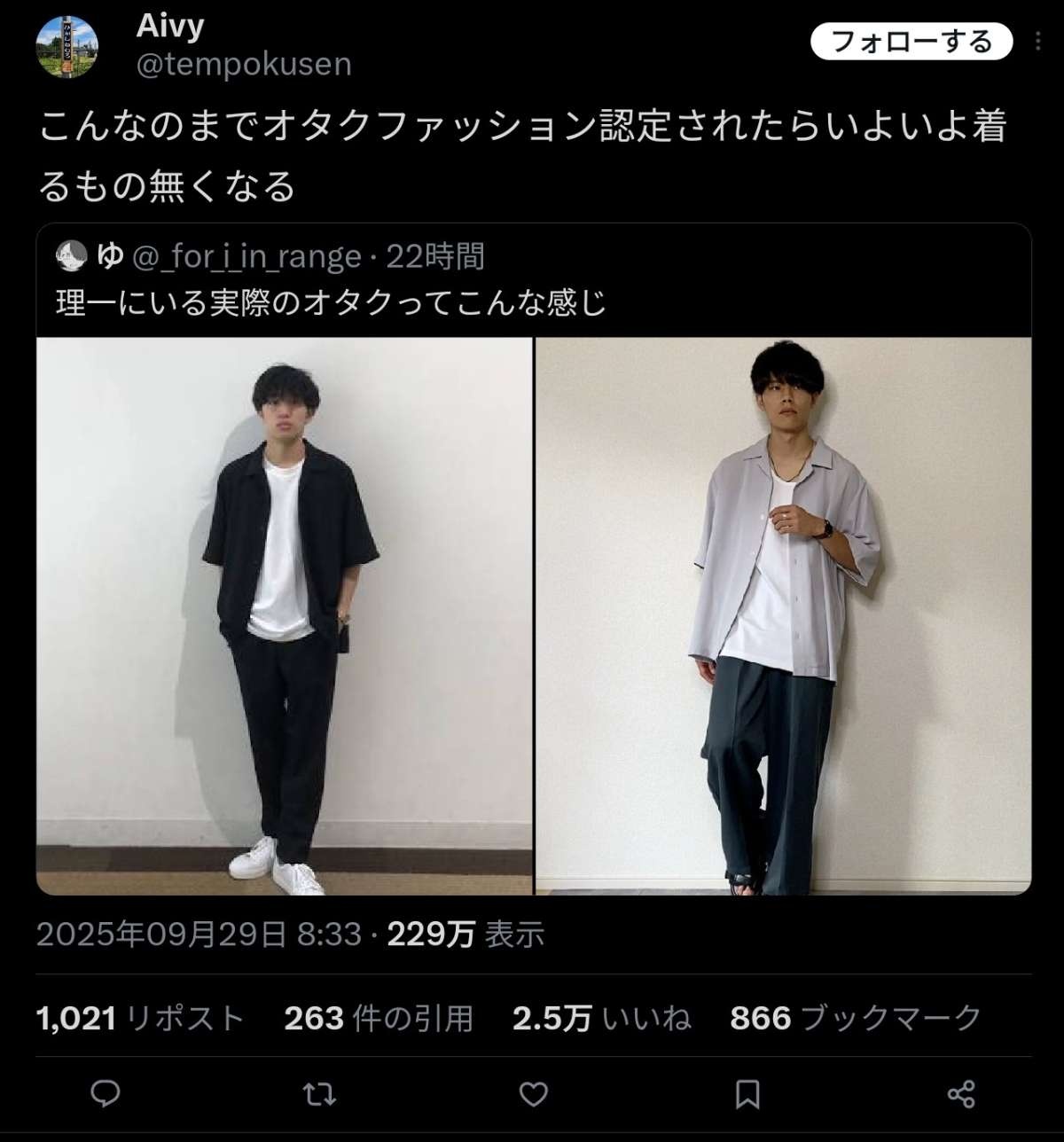
Task: View the left photo, black shirt outfit
Action: point(285,615)
